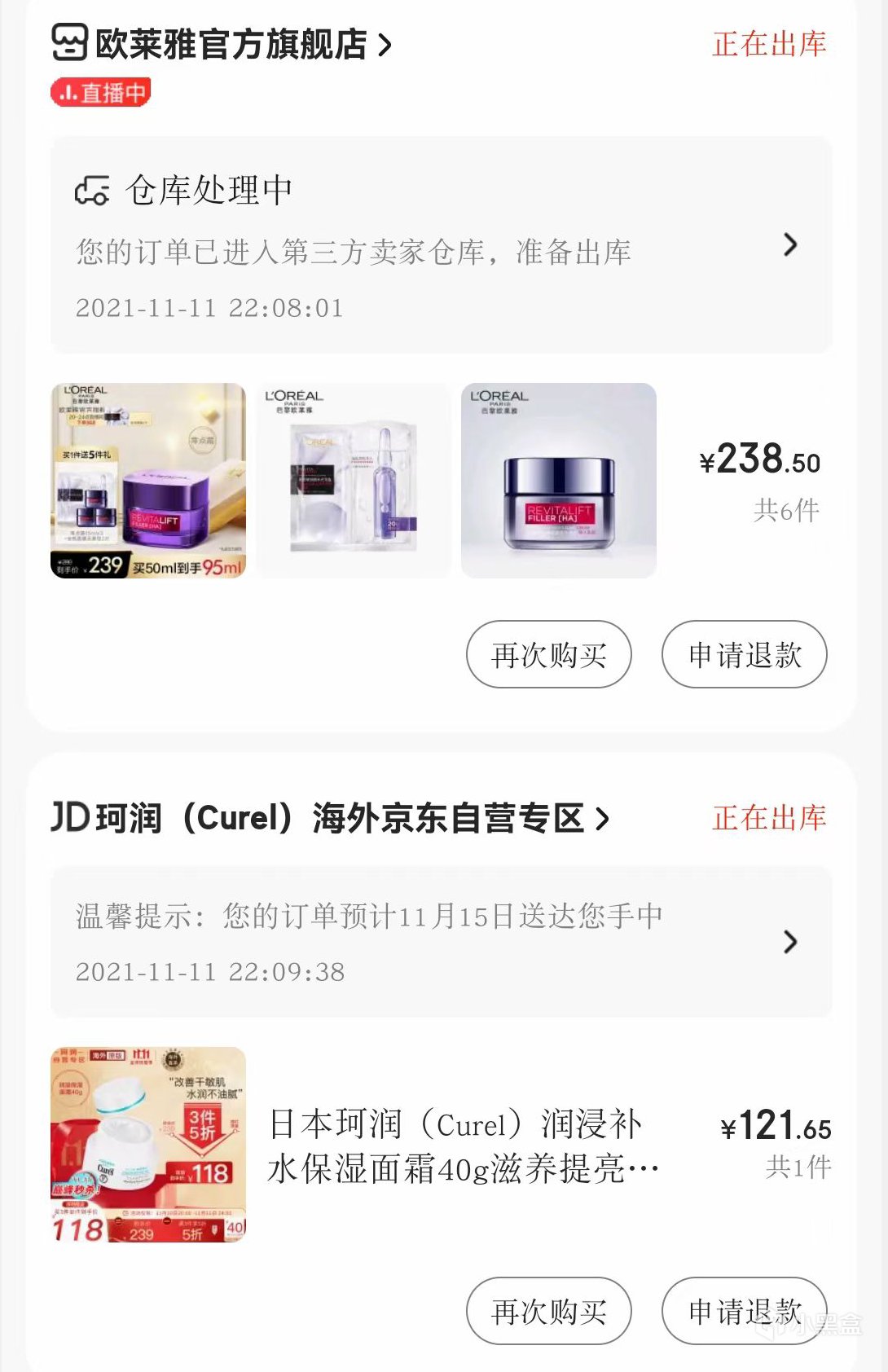Open the 欧莱雅官方旗舰店 store page
Image resolution: width=888 pixels, height=1372 pixels.
coord(231,44)
